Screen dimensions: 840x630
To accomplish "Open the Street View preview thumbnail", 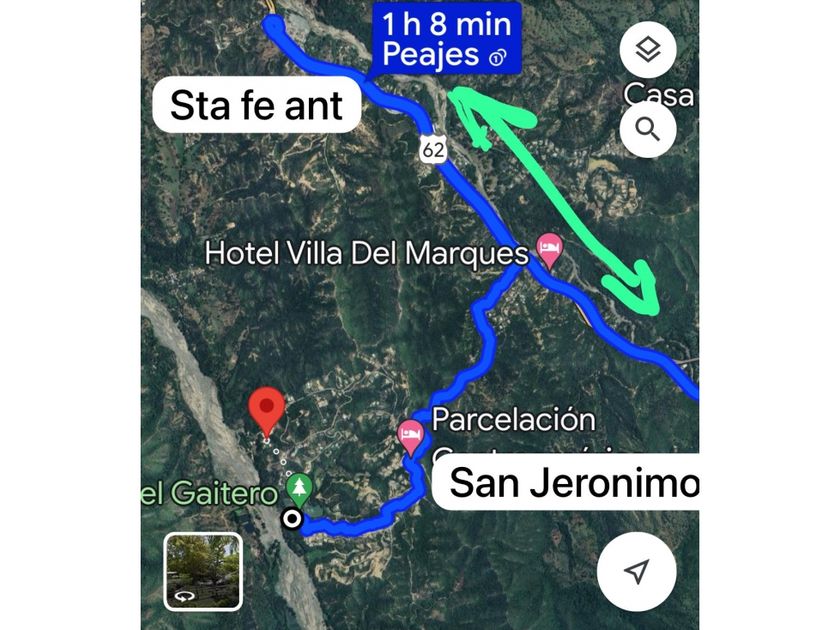I will tap(203, 571).
